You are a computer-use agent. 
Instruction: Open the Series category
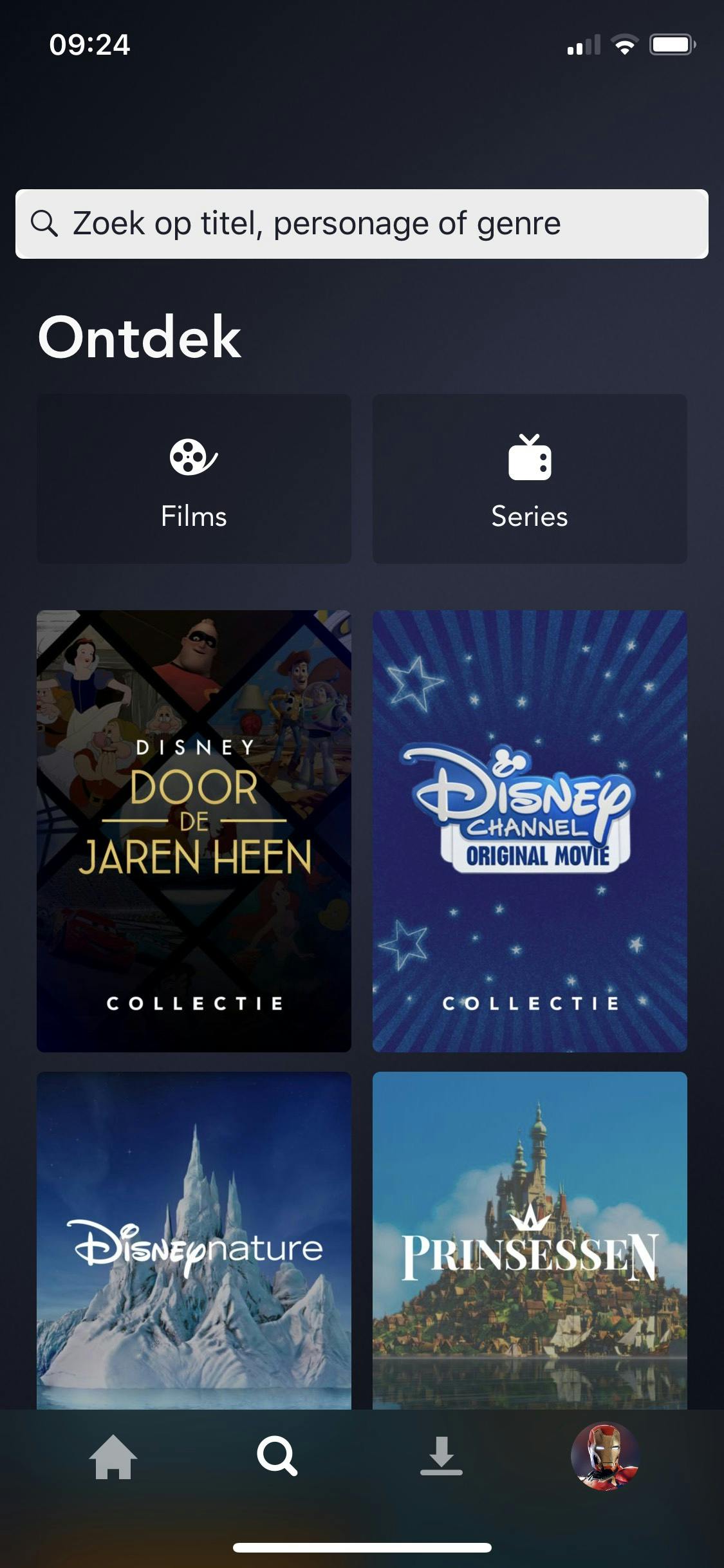click(530, 479)
